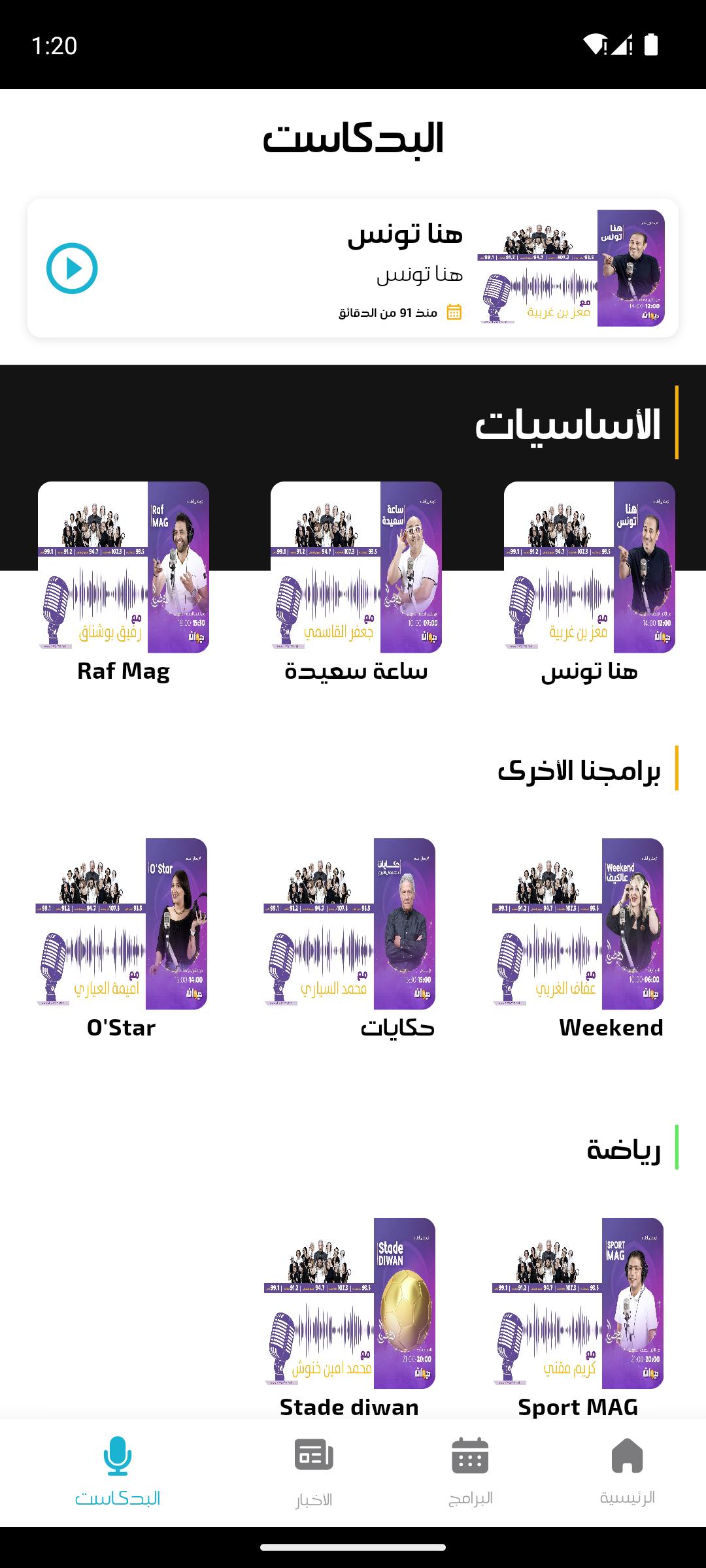This screenshot has width=706, height=1568.
Task: Select the البدكاست tab
Action: pyautogui.click(x=118, y=1471)
